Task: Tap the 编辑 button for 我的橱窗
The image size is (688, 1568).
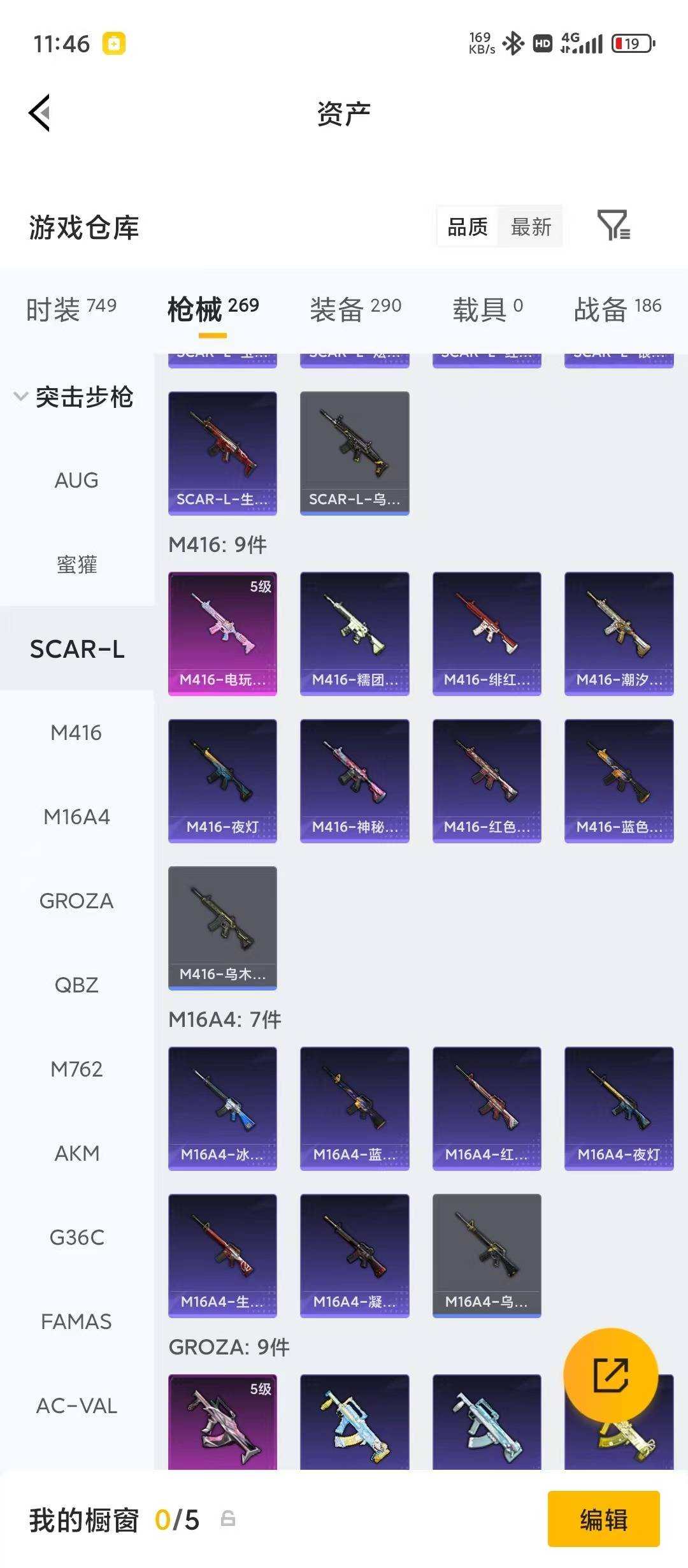Action: (603, 1520)
